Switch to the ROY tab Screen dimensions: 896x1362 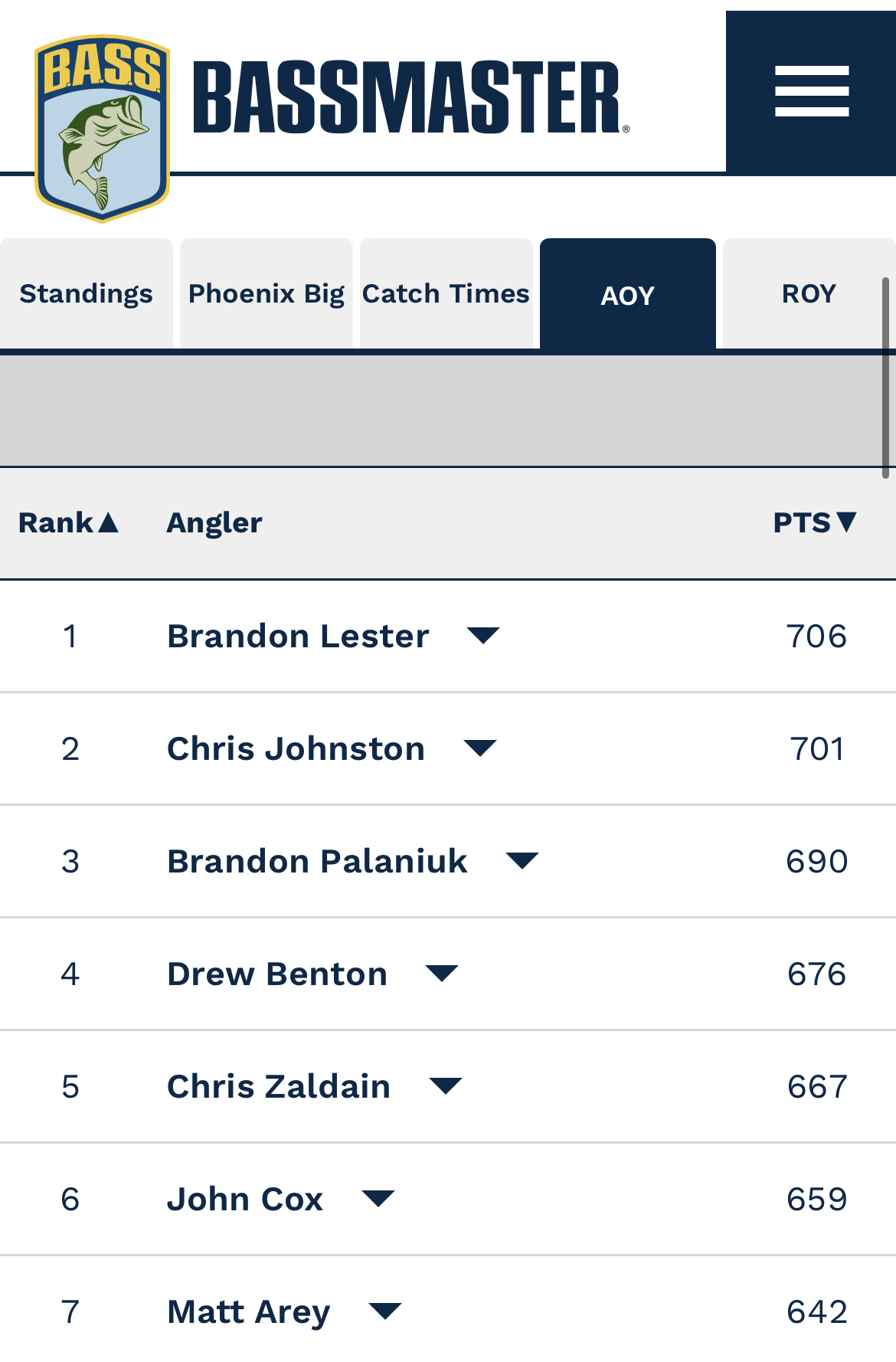pyautogui.click(x=808, y=294)
